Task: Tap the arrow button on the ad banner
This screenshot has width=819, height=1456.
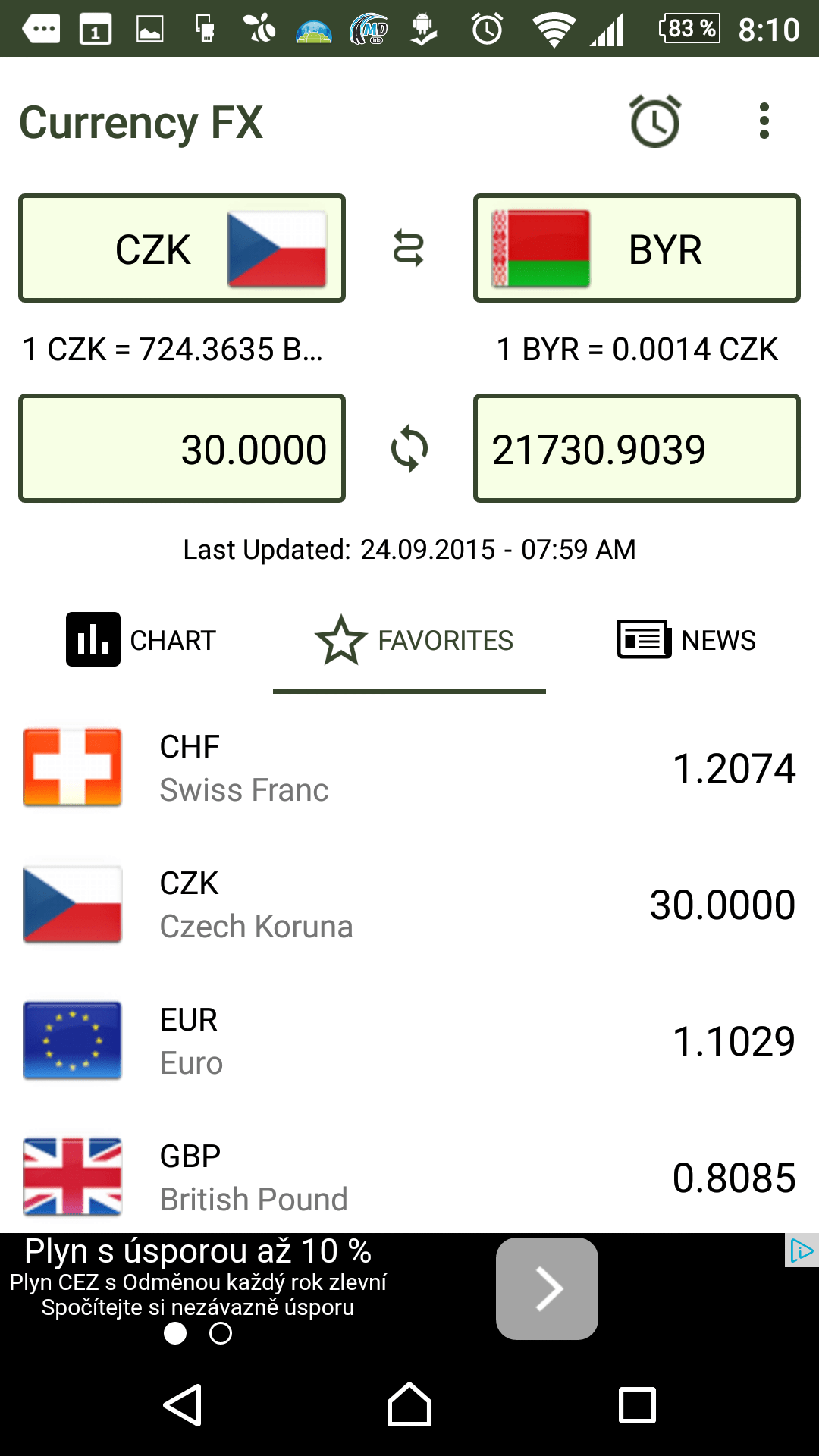Action: (547, 1288)
